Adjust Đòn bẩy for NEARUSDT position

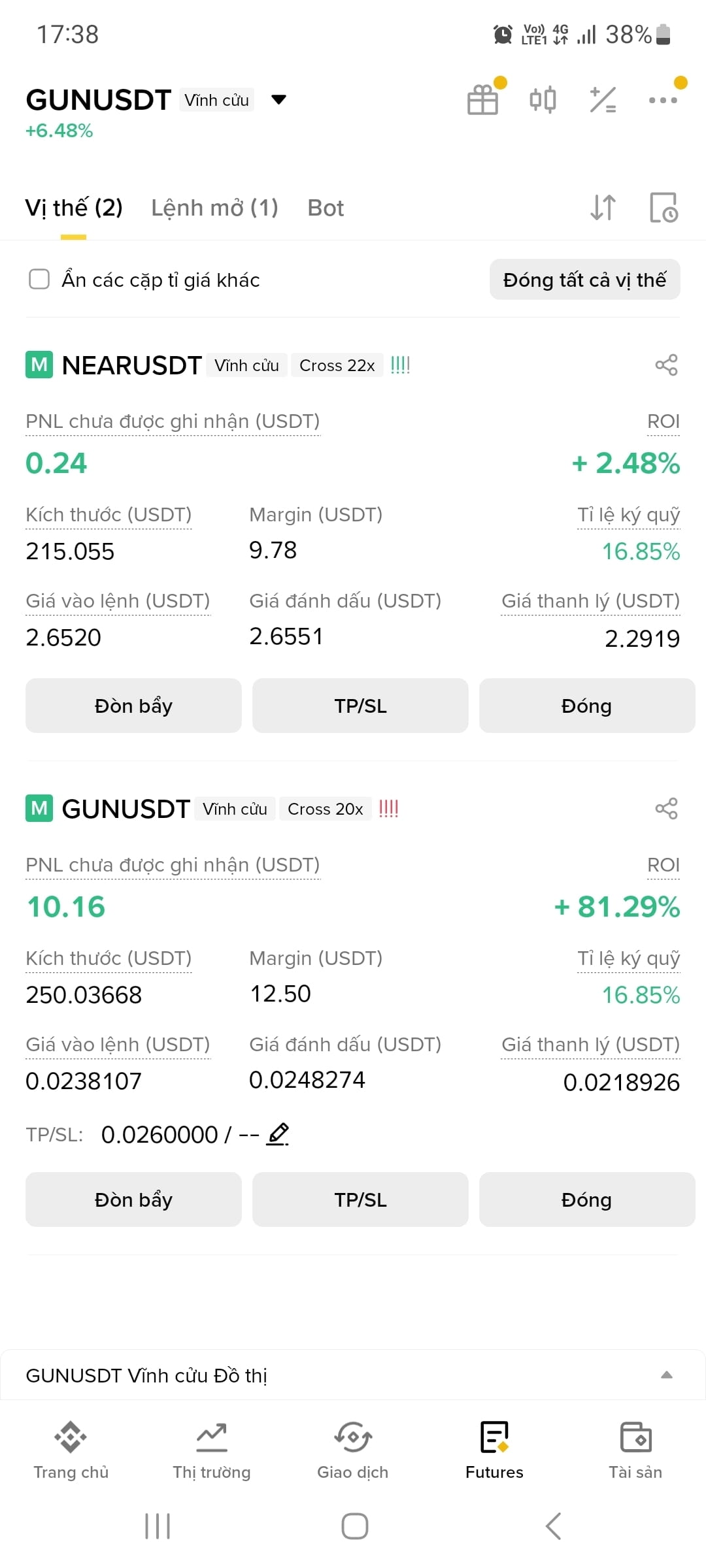tap(133, 706)
